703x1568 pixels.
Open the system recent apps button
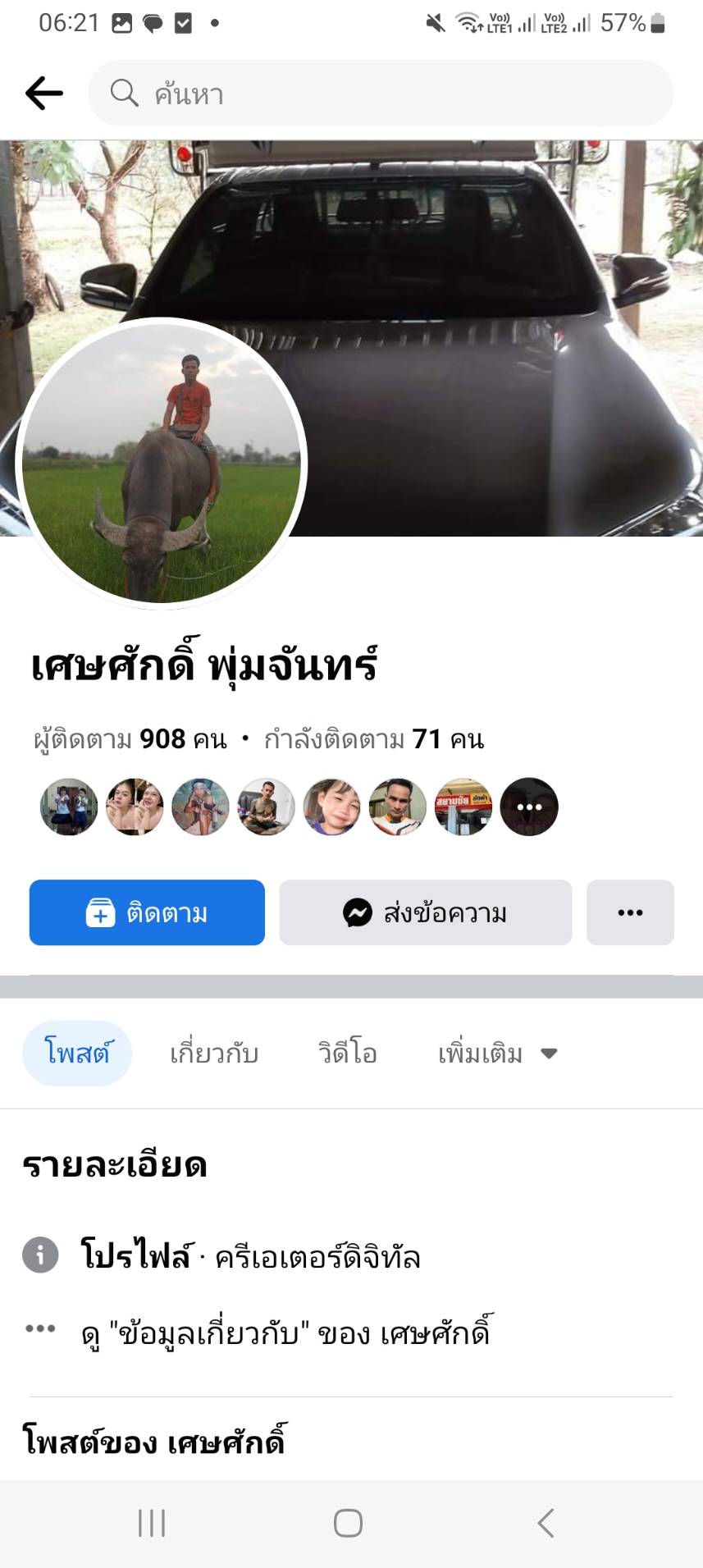coord(152,1523)
